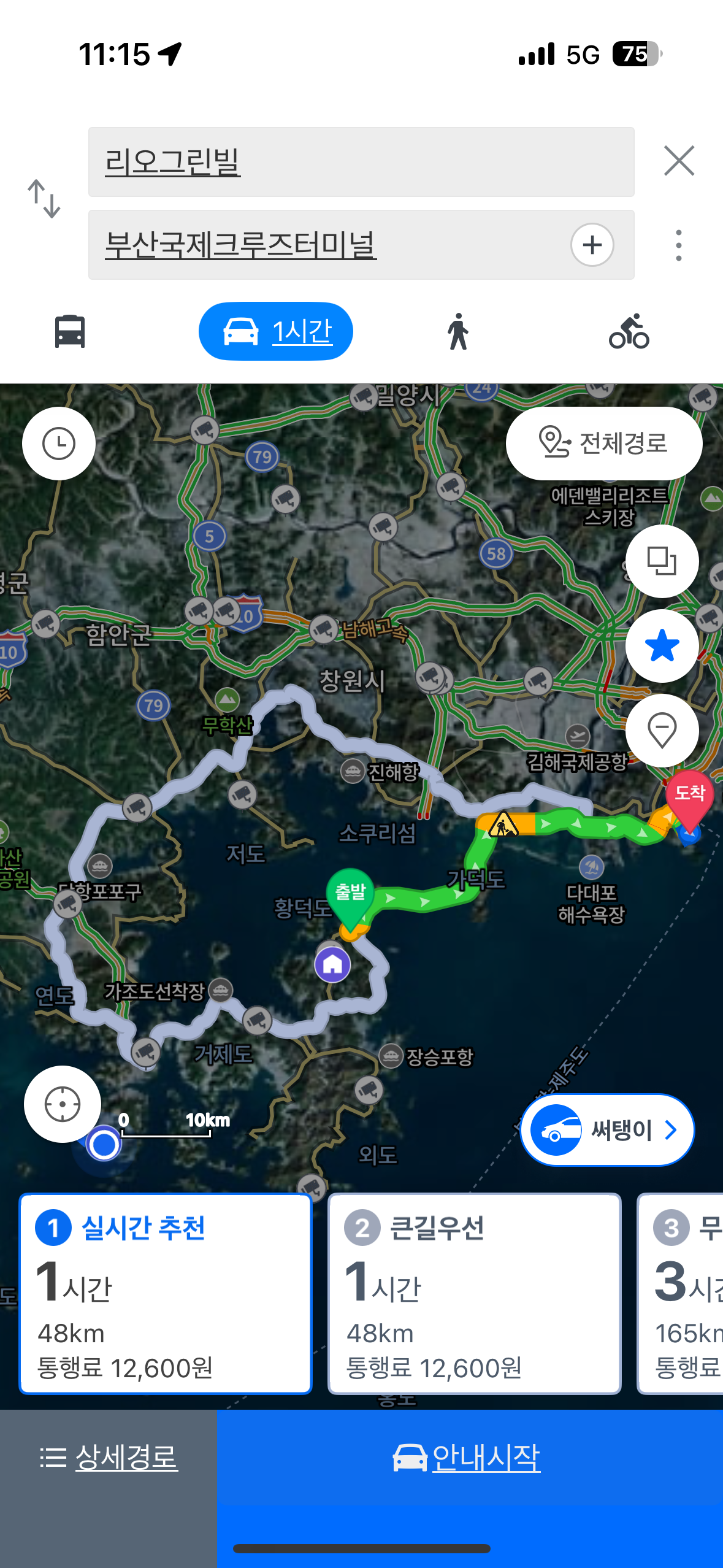
Task: Switch to the walking directions tab
Action: coord(457,331)
